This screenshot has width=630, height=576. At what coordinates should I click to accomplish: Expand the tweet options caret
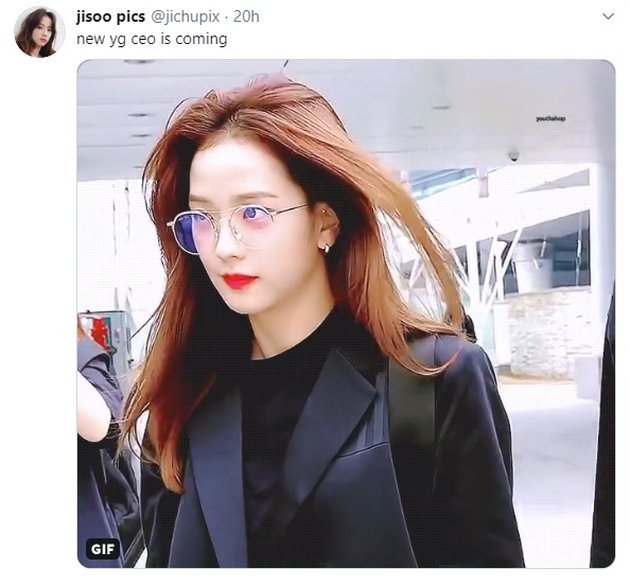(607, 17)
